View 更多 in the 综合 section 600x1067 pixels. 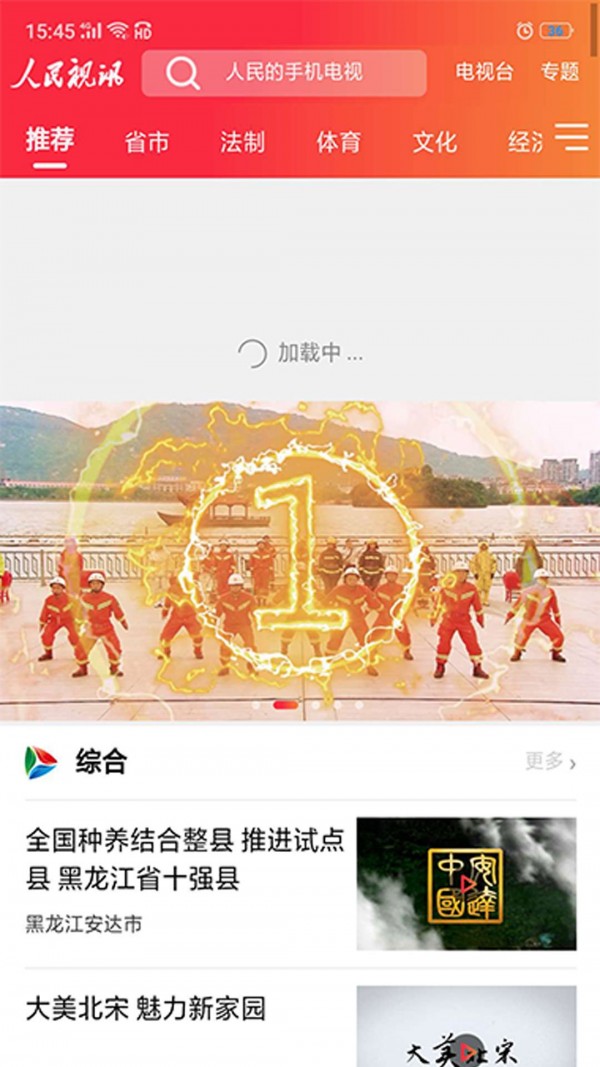coord(550,762)
